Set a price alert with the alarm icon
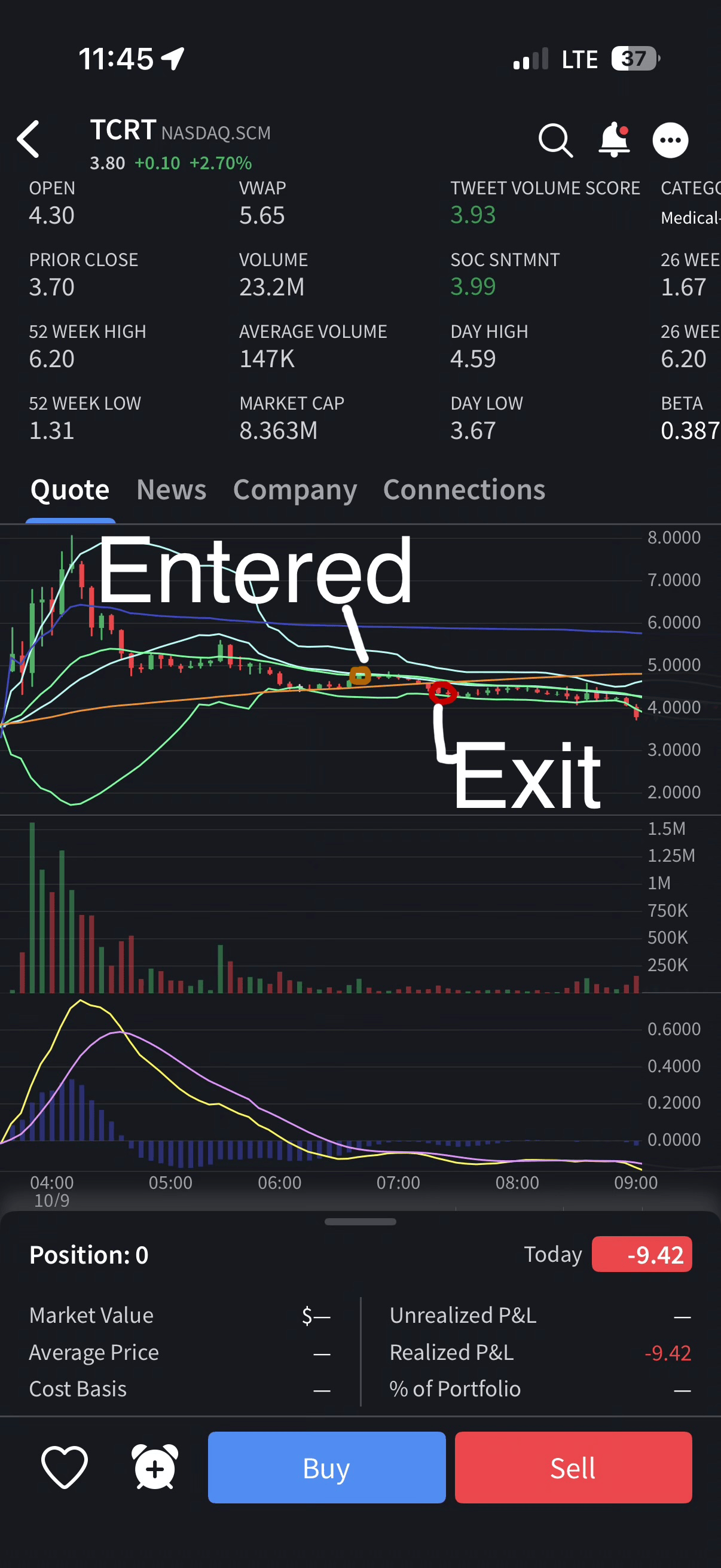The height and width of the screenshot is (1568, 721). [x=155, y=1468]
